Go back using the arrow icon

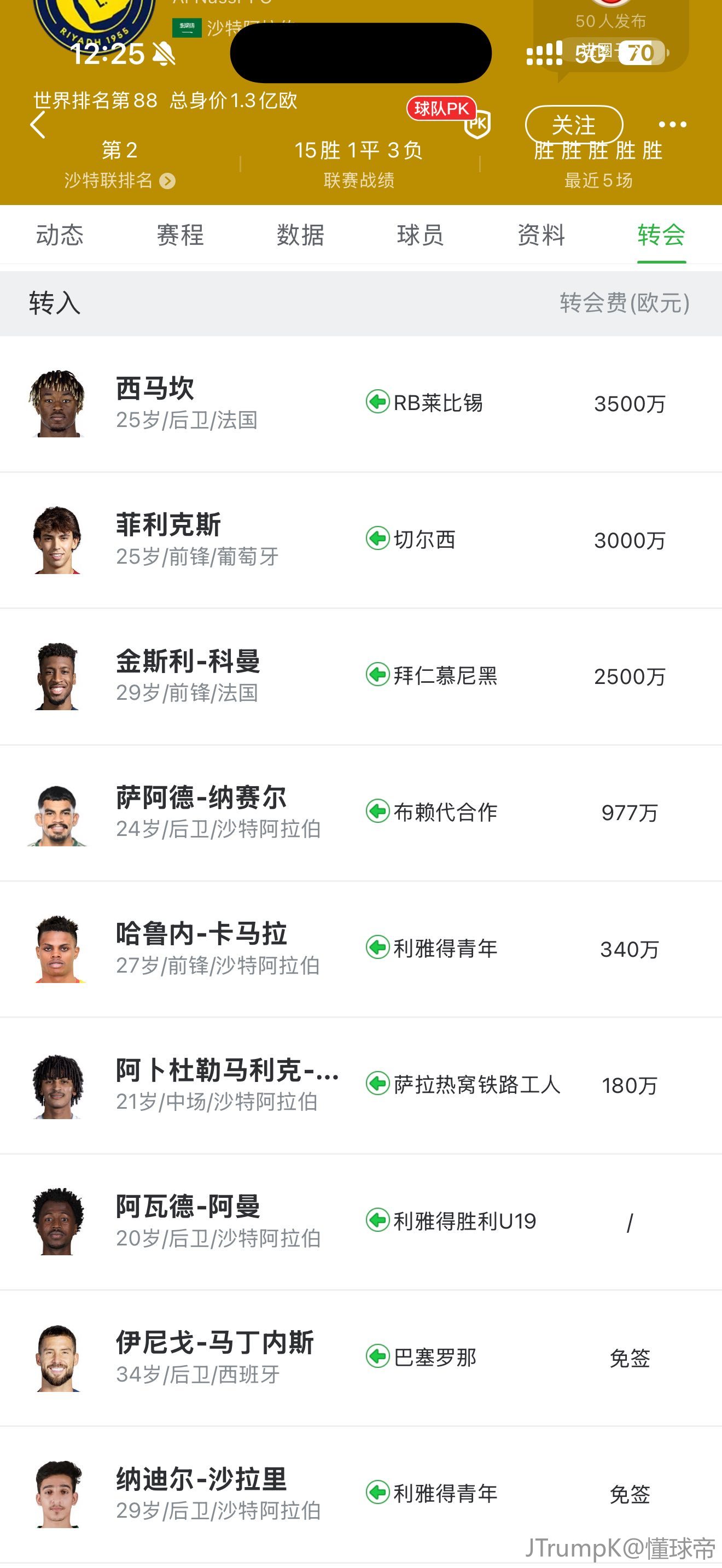coord(38,125)
